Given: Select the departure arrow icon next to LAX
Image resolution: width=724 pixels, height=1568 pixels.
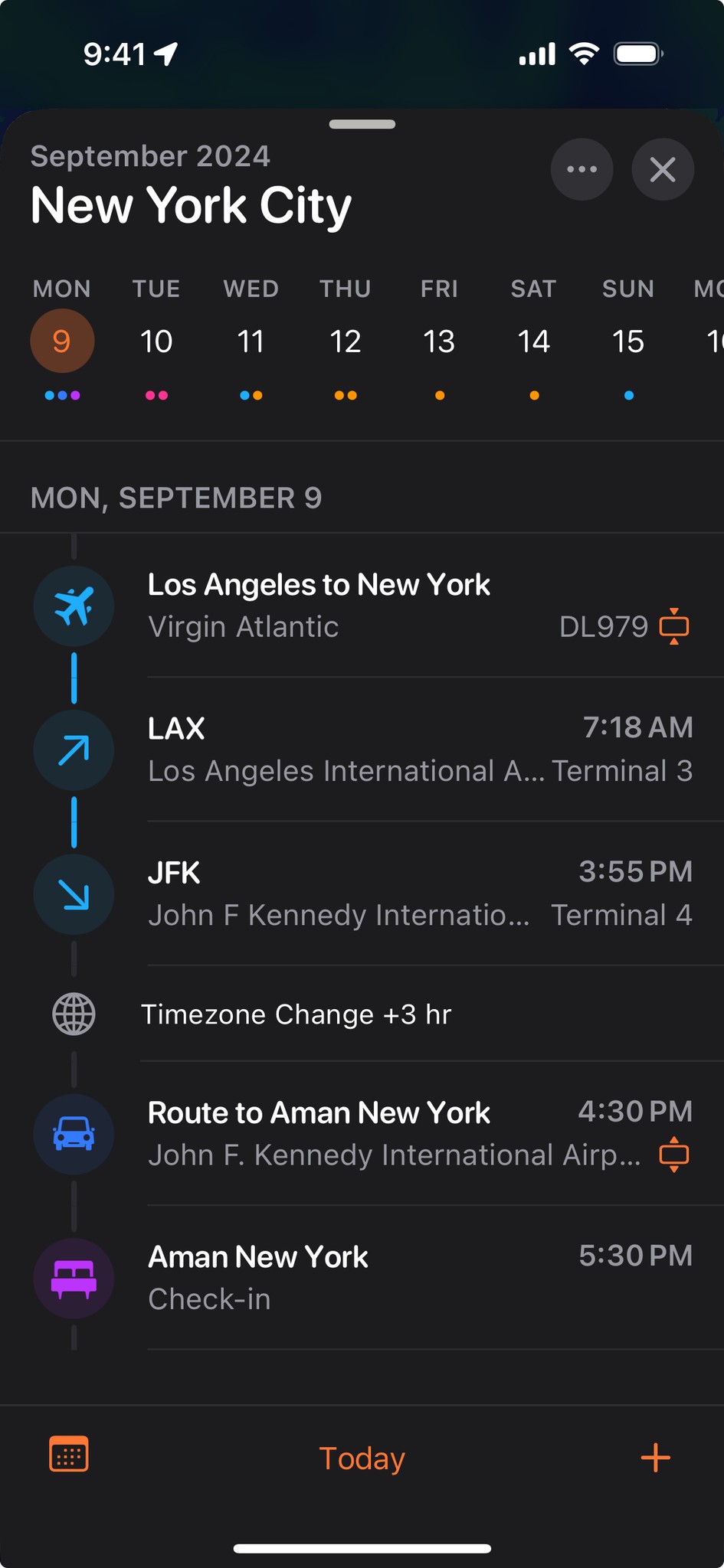Looking at the screenshot, I should 73,750.
